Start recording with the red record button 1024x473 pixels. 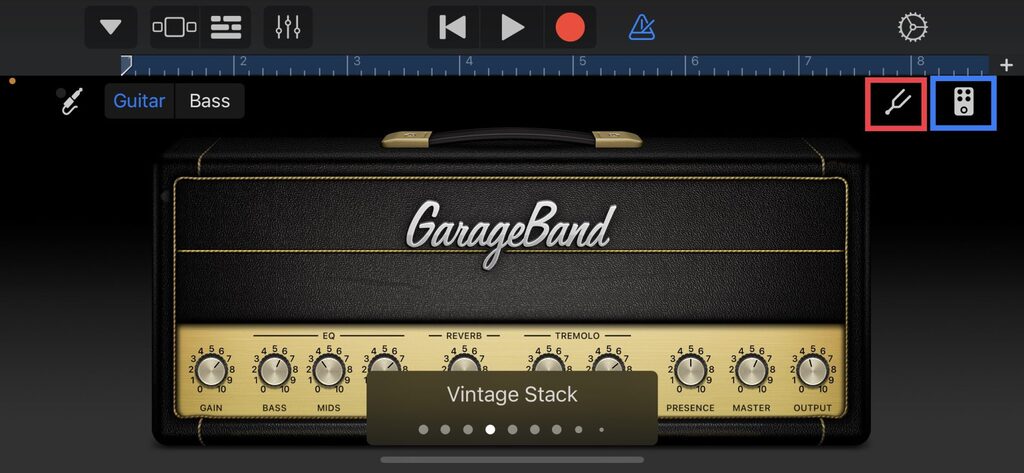(570, 27)
